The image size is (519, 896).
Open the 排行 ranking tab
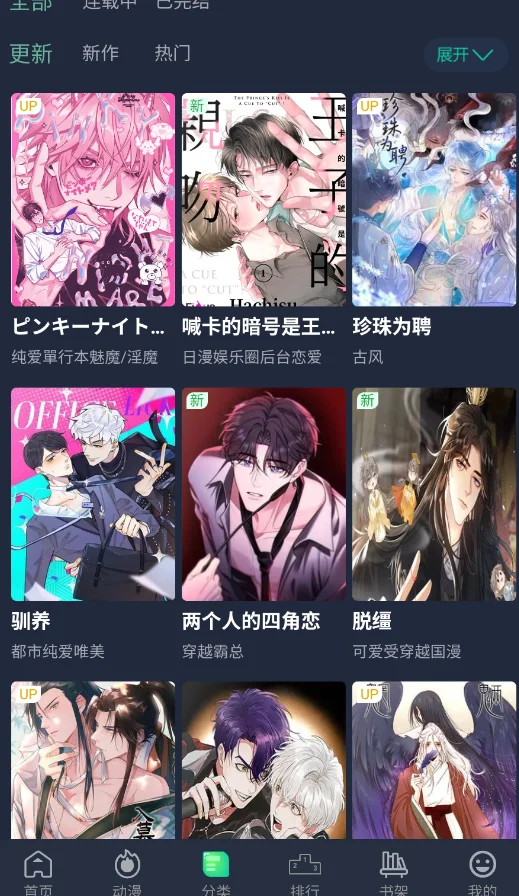[305, 872]
